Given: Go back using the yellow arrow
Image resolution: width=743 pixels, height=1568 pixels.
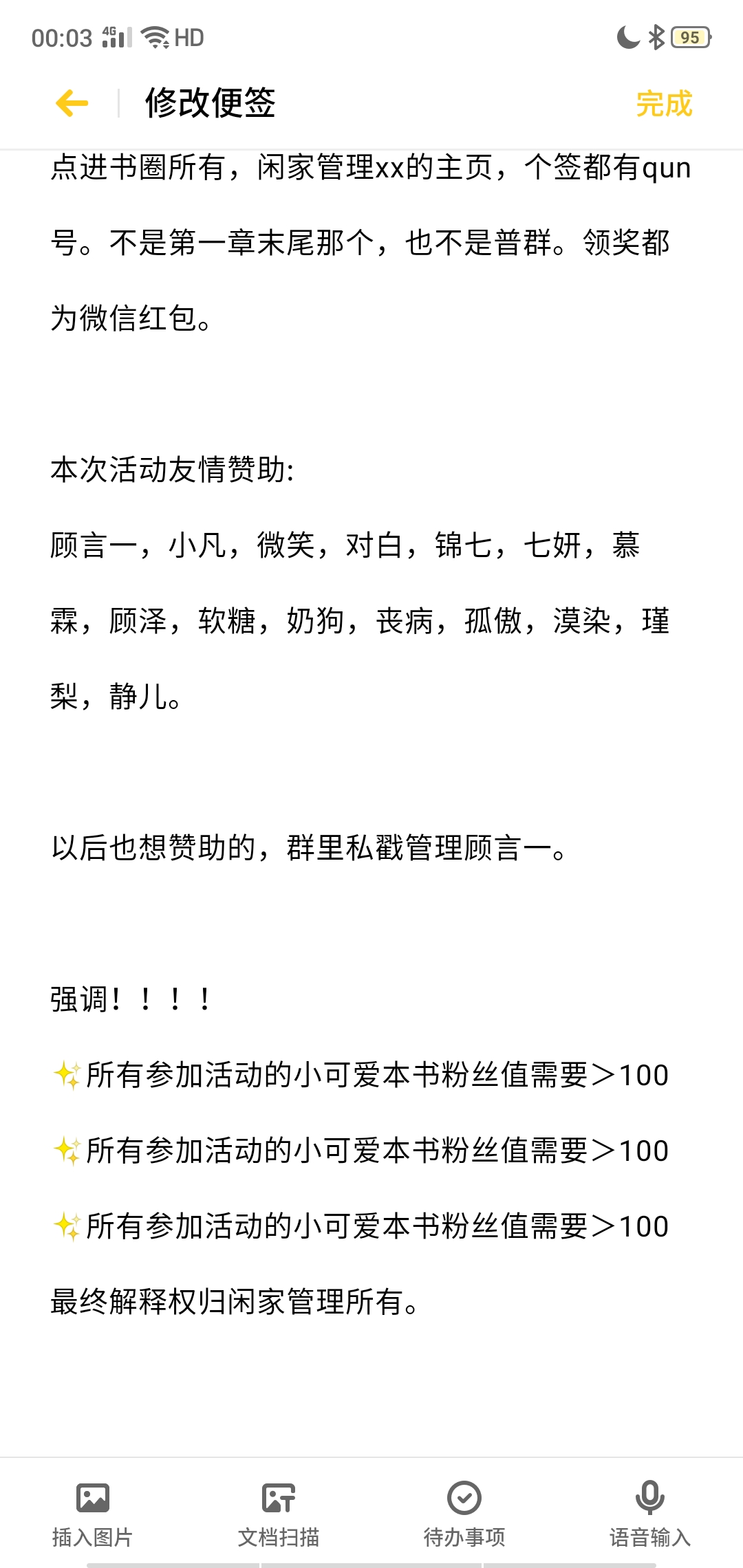Looking at the screenshot, I should pos(72,104).
